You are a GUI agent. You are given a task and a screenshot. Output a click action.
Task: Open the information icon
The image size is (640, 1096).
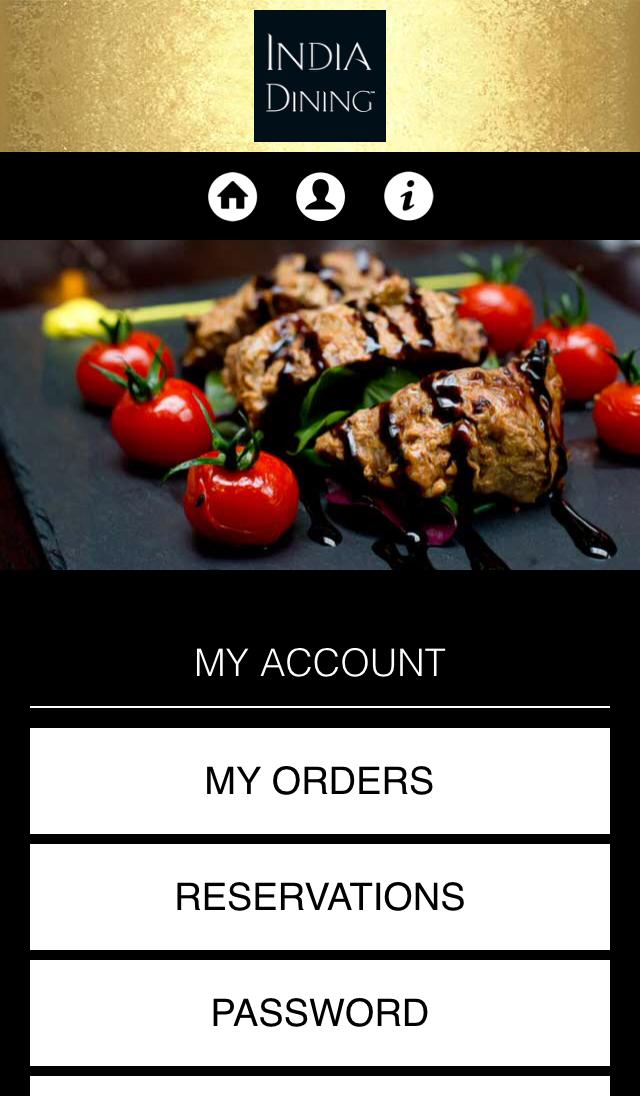click(408, 196)
